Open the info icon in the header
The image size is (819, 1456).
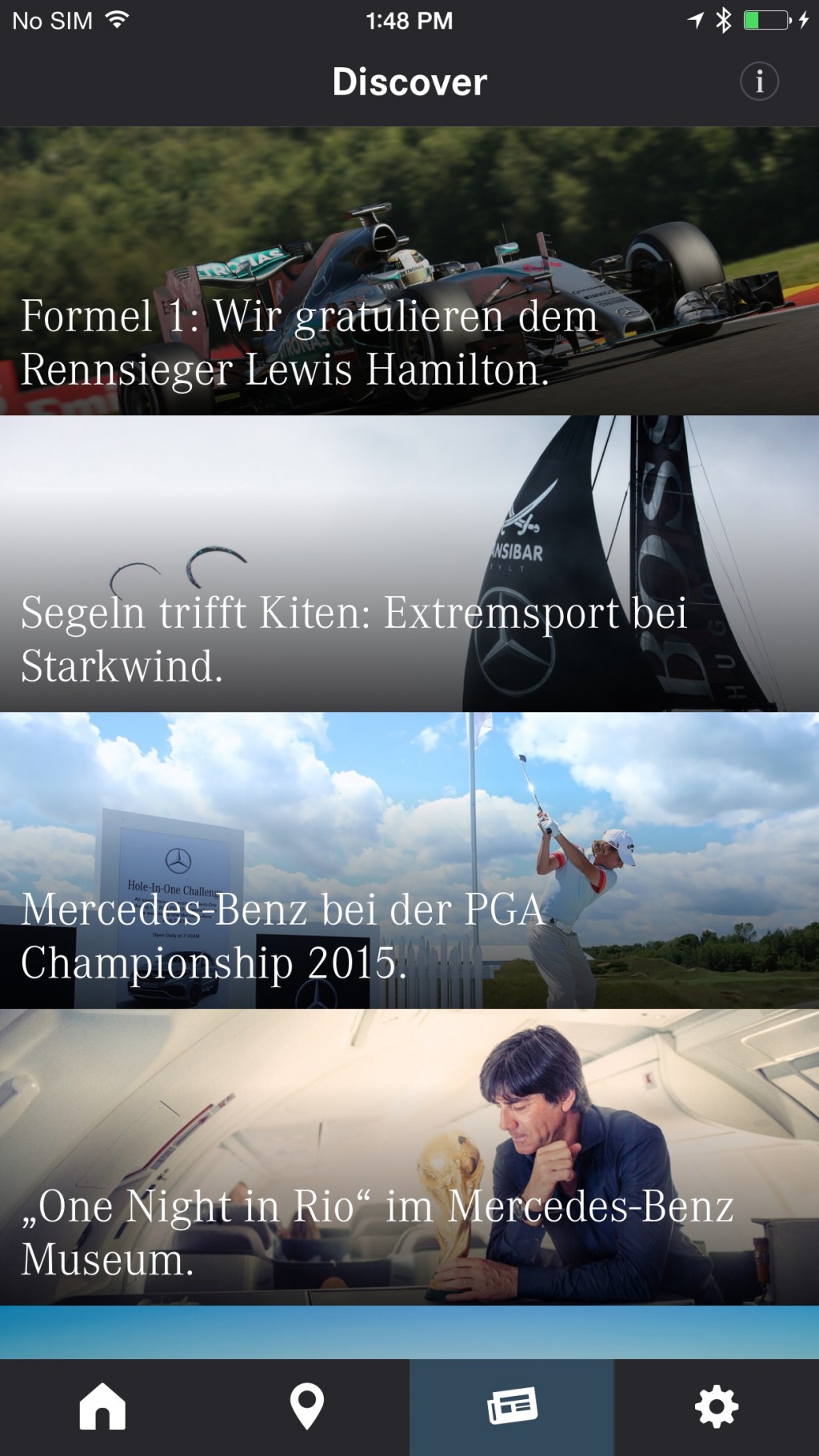pos(758,81)
